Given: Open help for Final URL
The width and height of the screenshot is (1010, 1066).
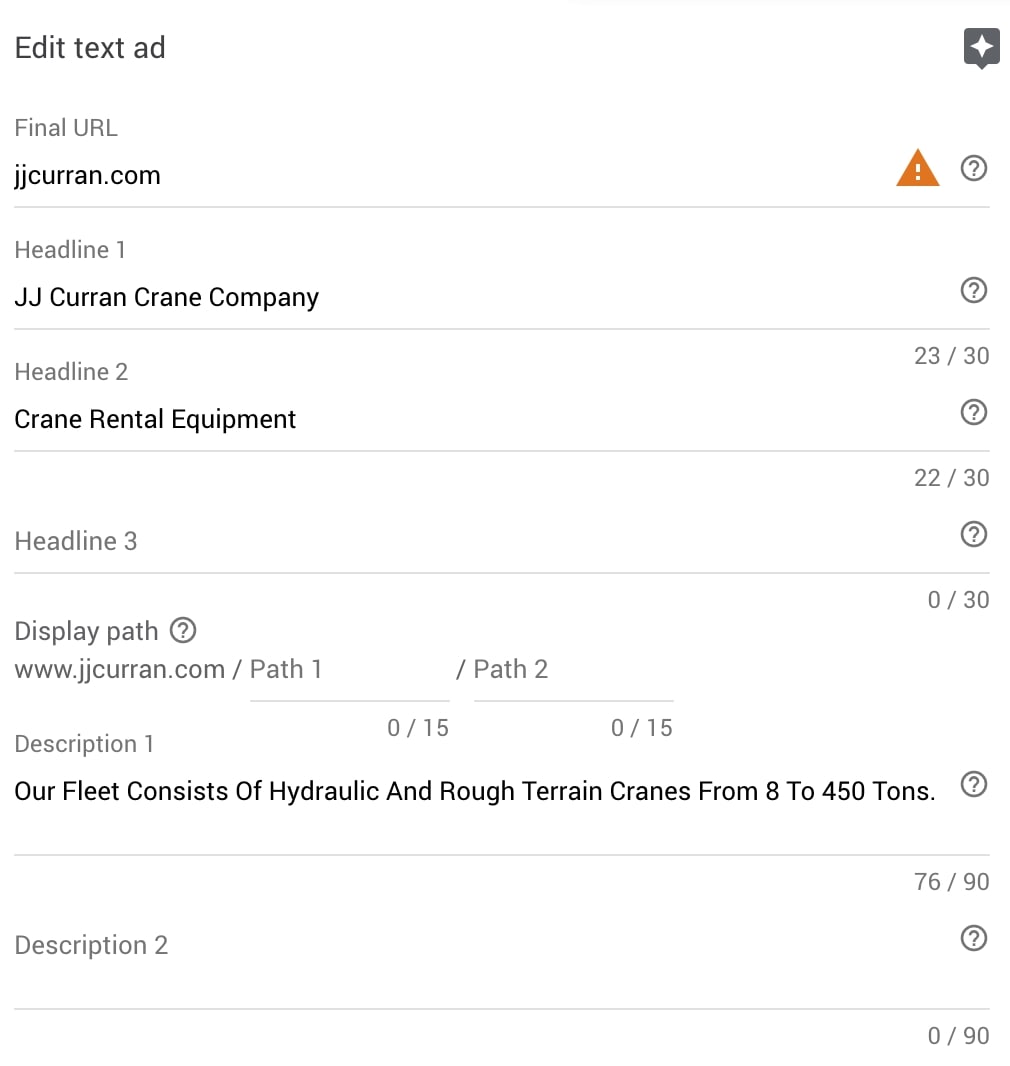Looking at the screenshot, I should [x=973, y=169].
